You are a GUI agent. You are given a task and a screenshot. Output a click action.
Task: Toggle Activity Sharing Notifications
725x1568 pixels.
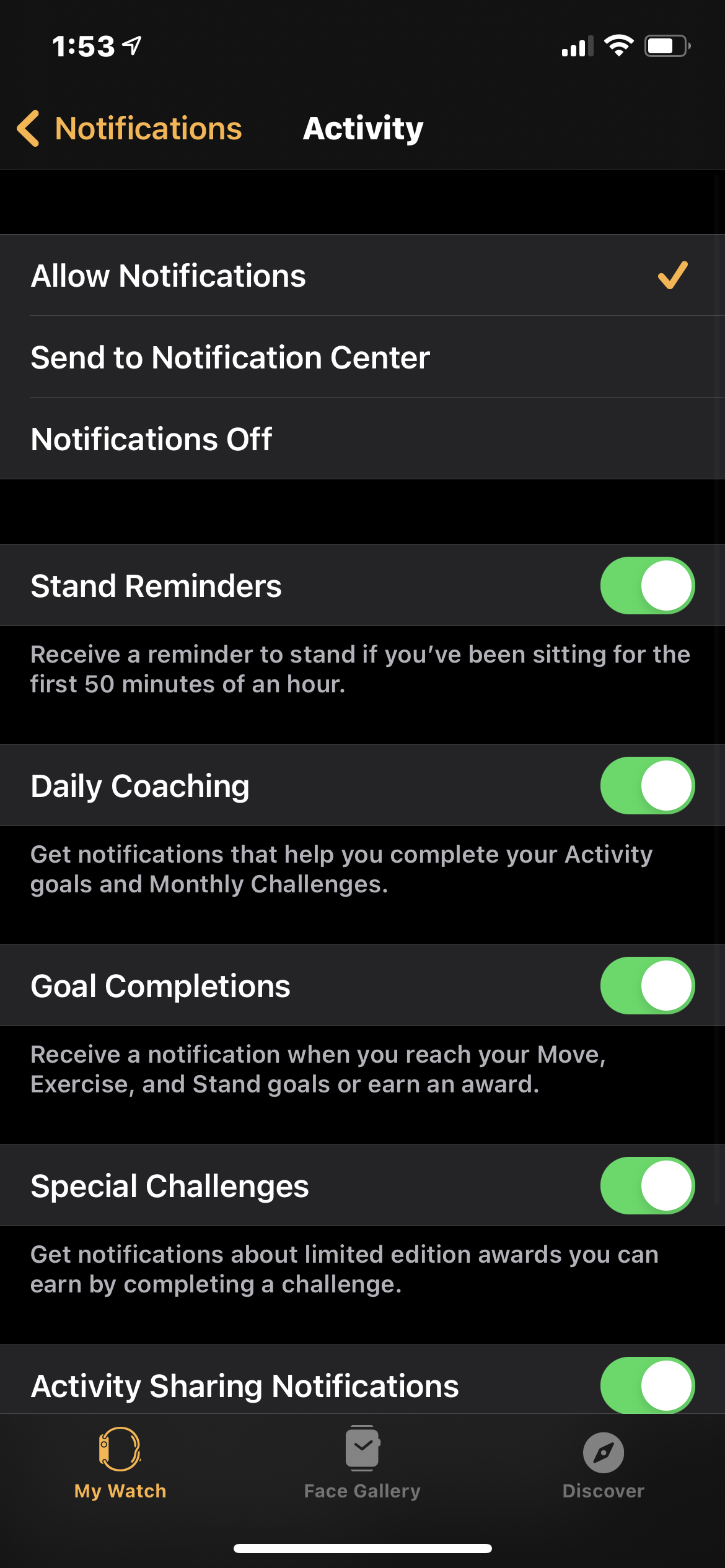tap(647, 1386)
